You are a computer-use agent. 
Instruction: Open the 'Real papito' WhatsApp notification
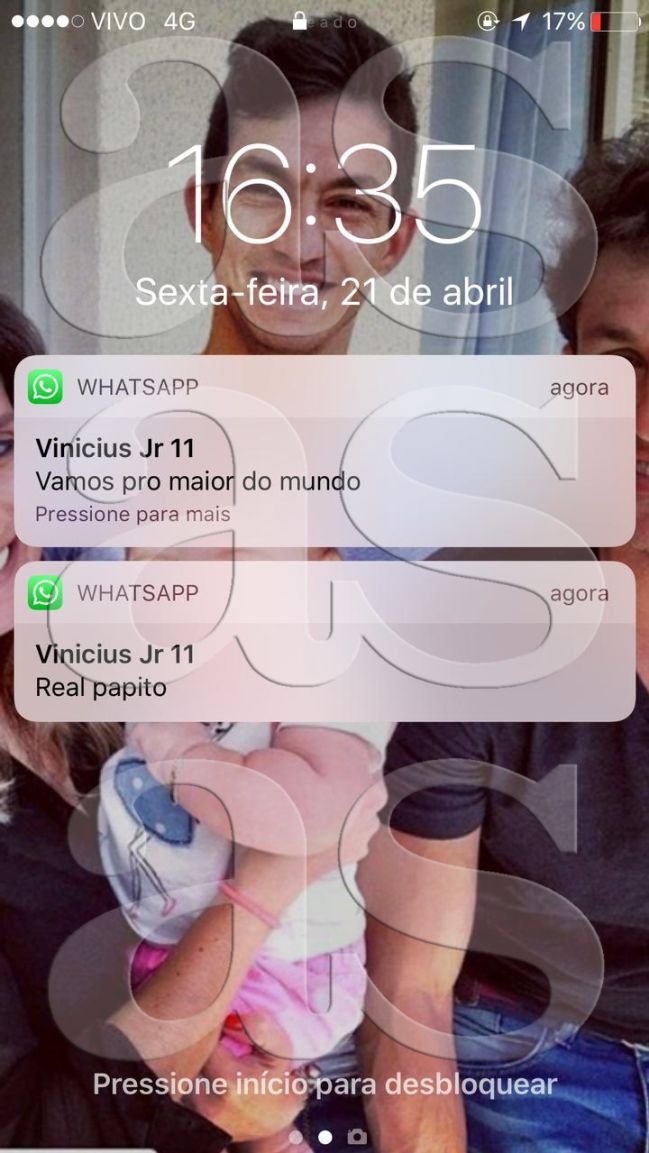point(324,660)
